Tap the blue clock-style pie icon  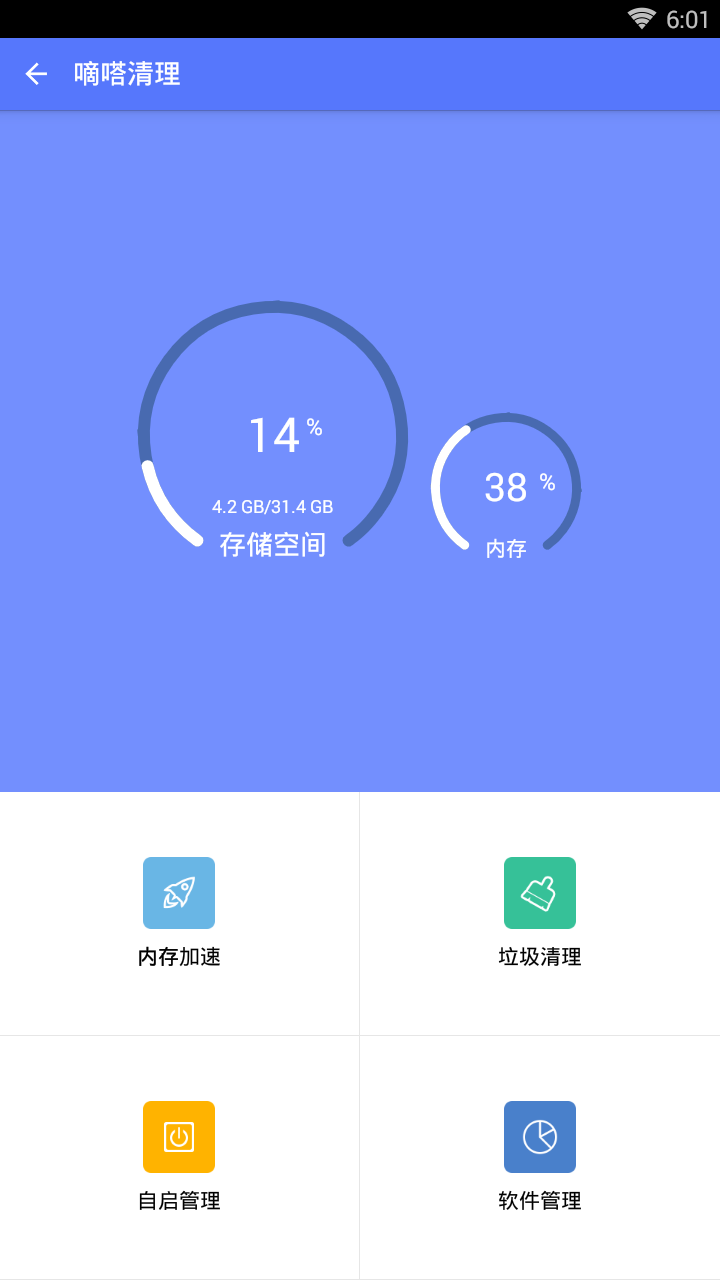pyautogui.click(x=540, y=1137)
